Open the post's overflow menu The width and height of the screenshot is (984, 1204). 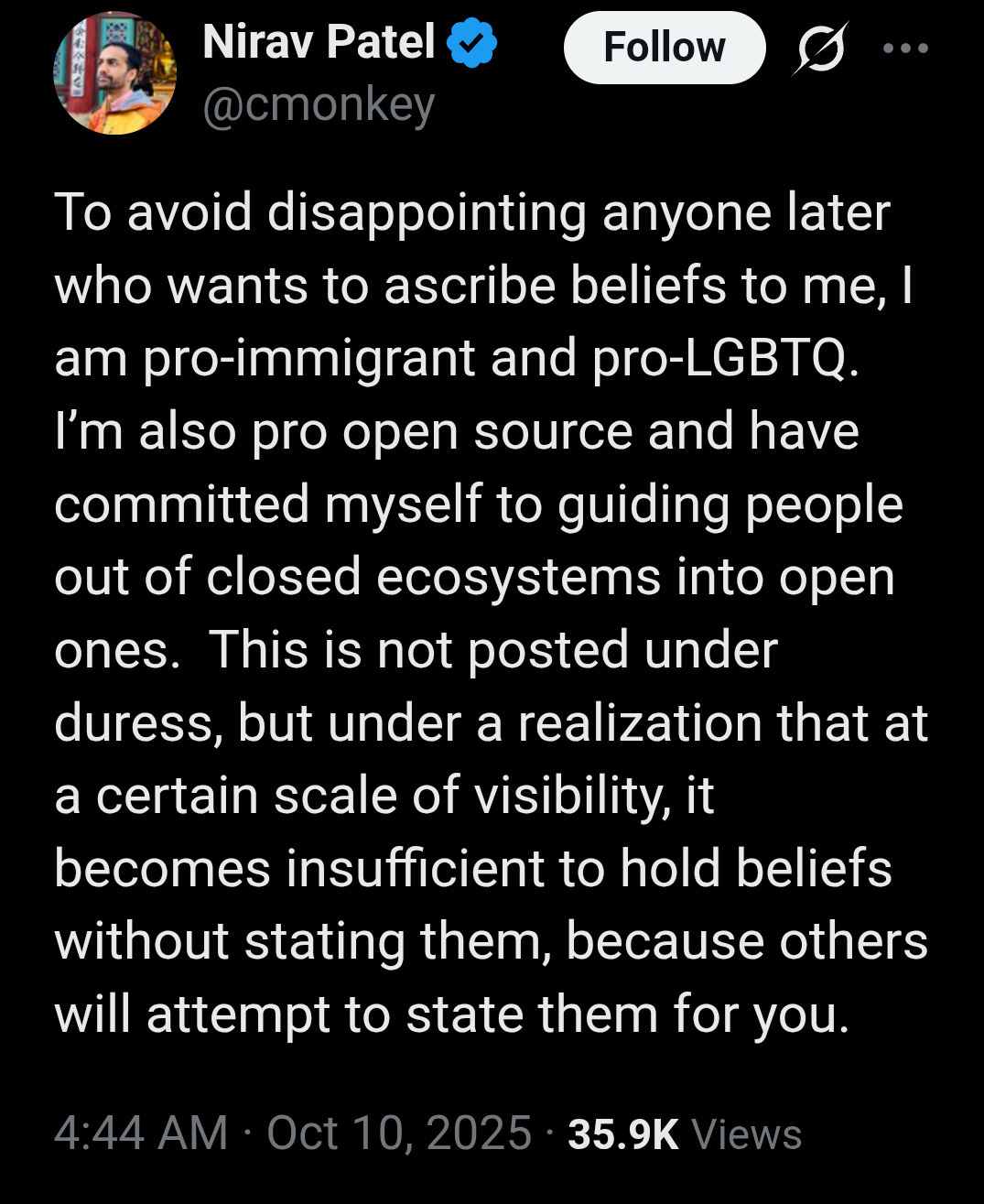(905, 49)
